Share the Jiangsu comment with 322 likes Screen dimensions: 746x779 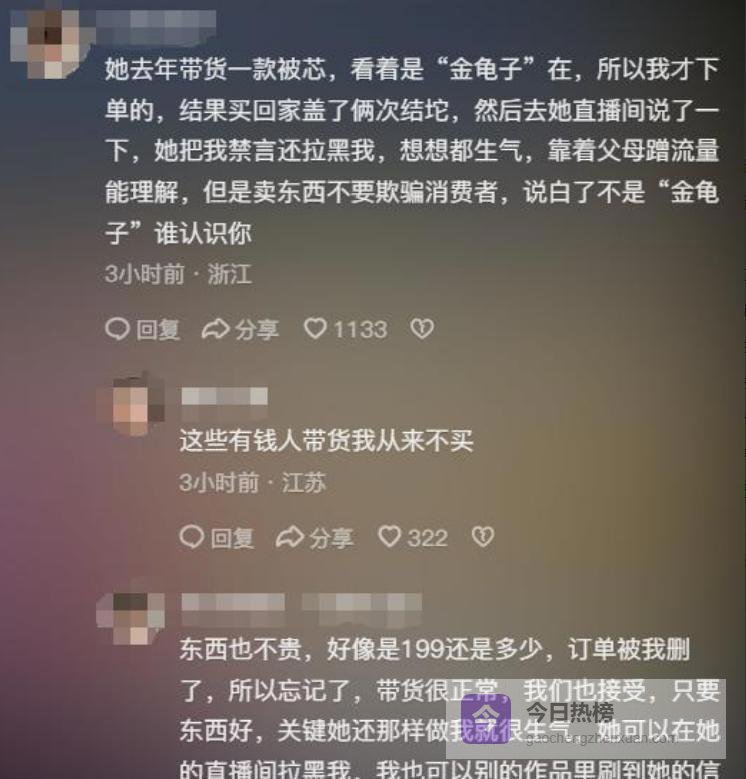314,538
